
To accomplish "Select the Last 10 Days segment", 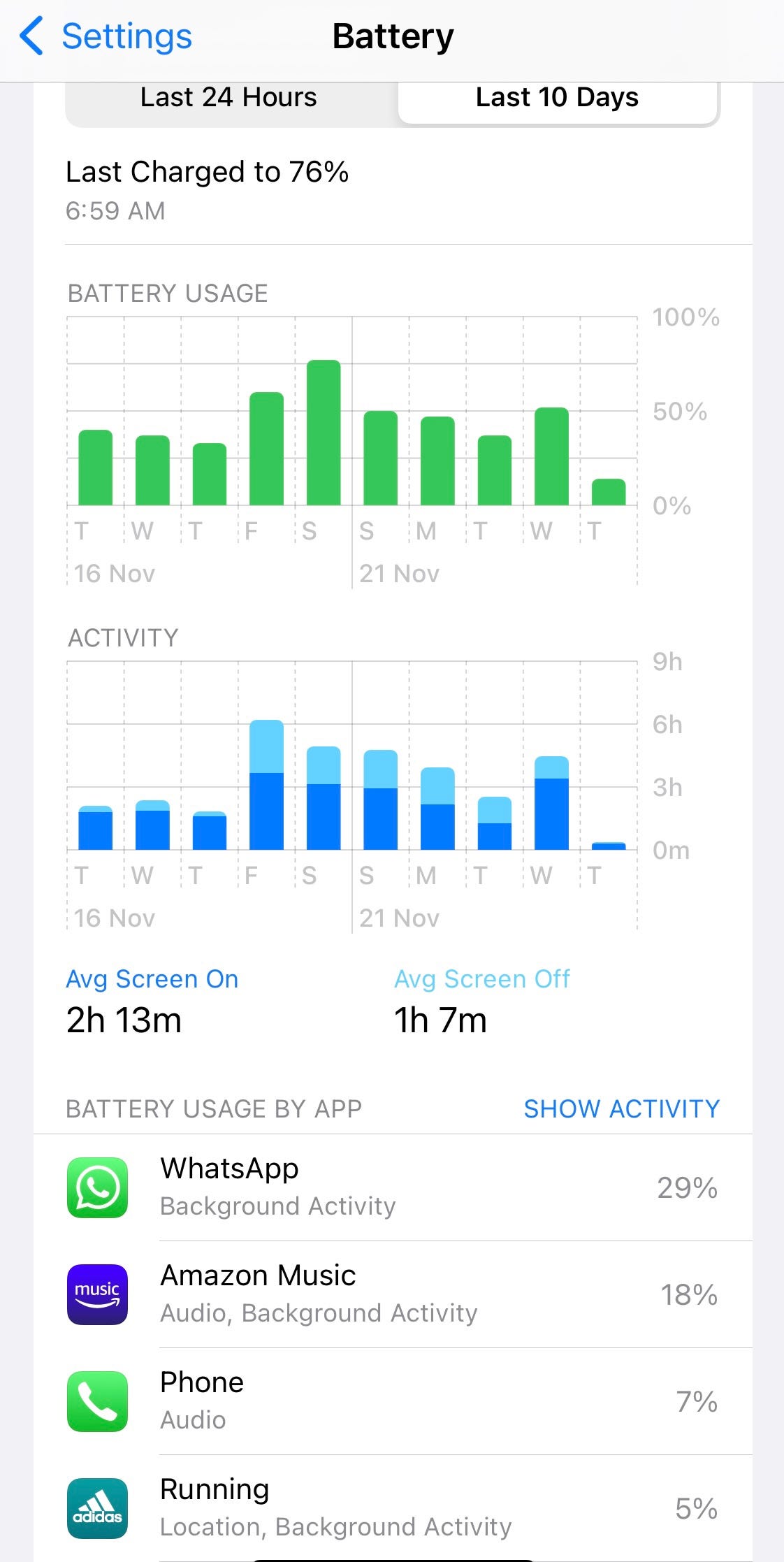I will coord(558,99).
